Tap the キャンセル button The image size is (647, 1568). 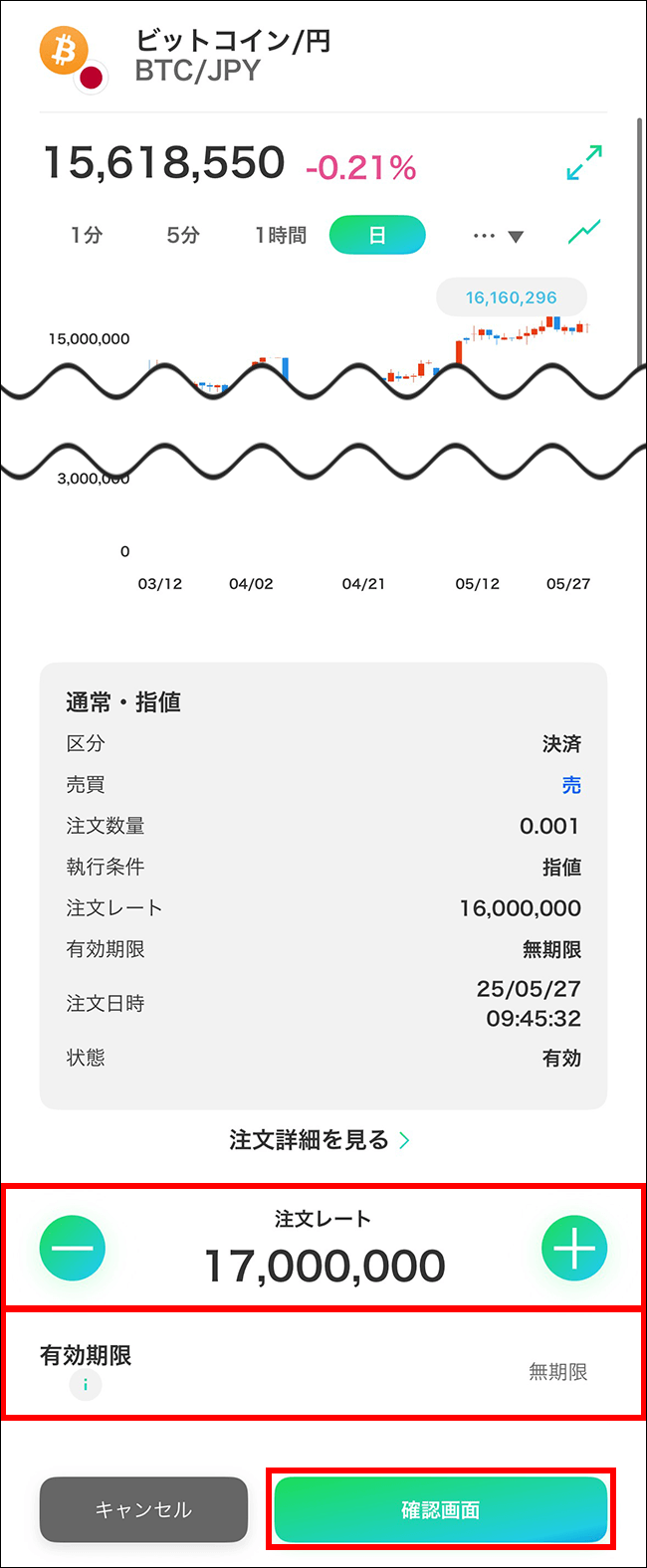(x=143, y=1510)
